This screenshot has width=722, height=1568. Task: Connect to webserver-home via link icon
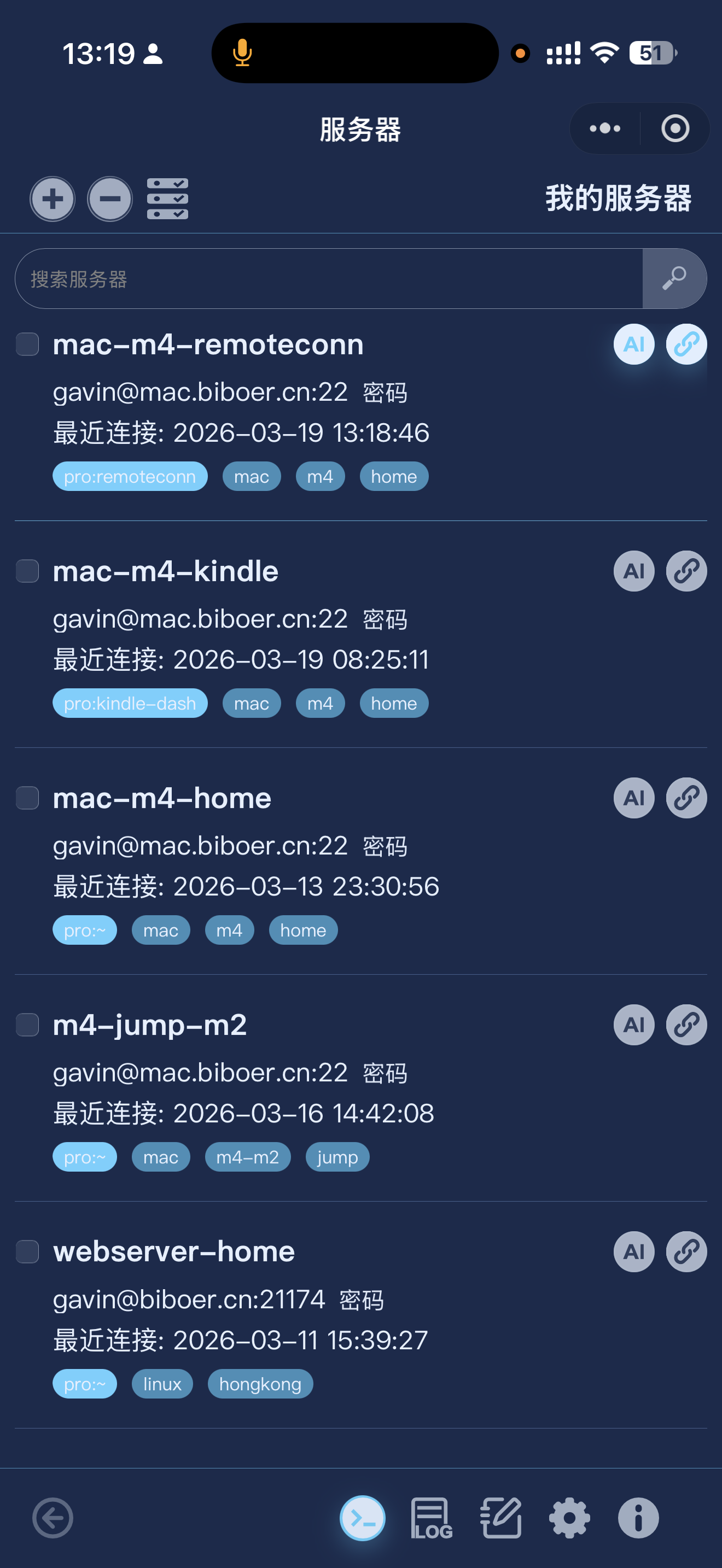point(686,1252)
